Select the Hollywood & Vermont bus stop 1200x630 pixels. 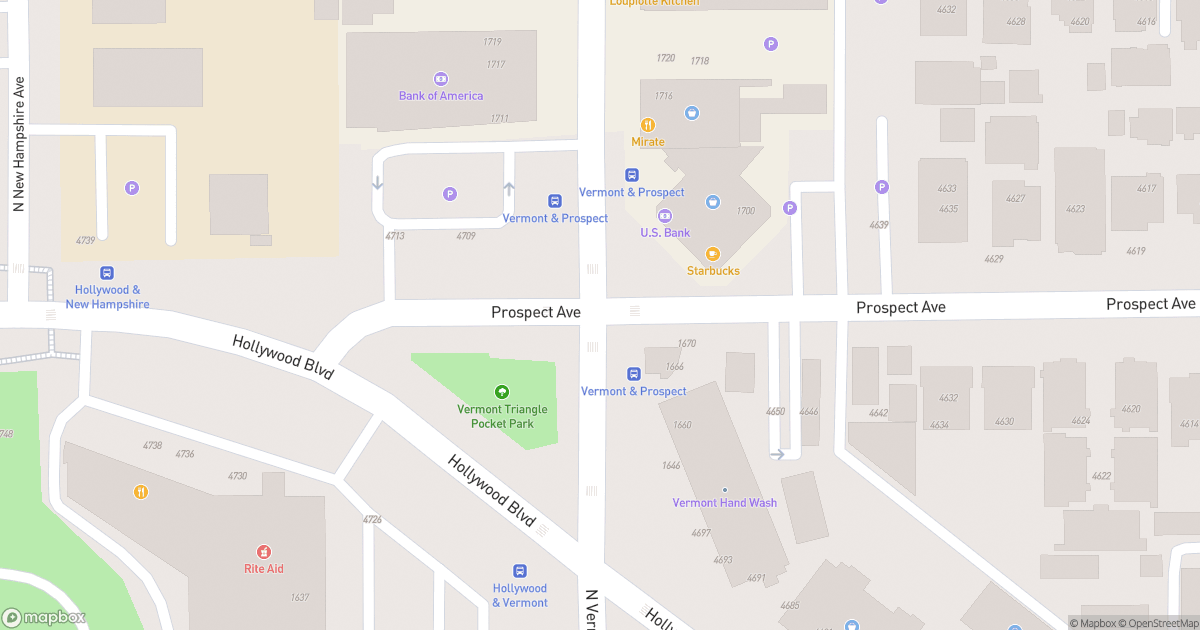pos(519,571)
